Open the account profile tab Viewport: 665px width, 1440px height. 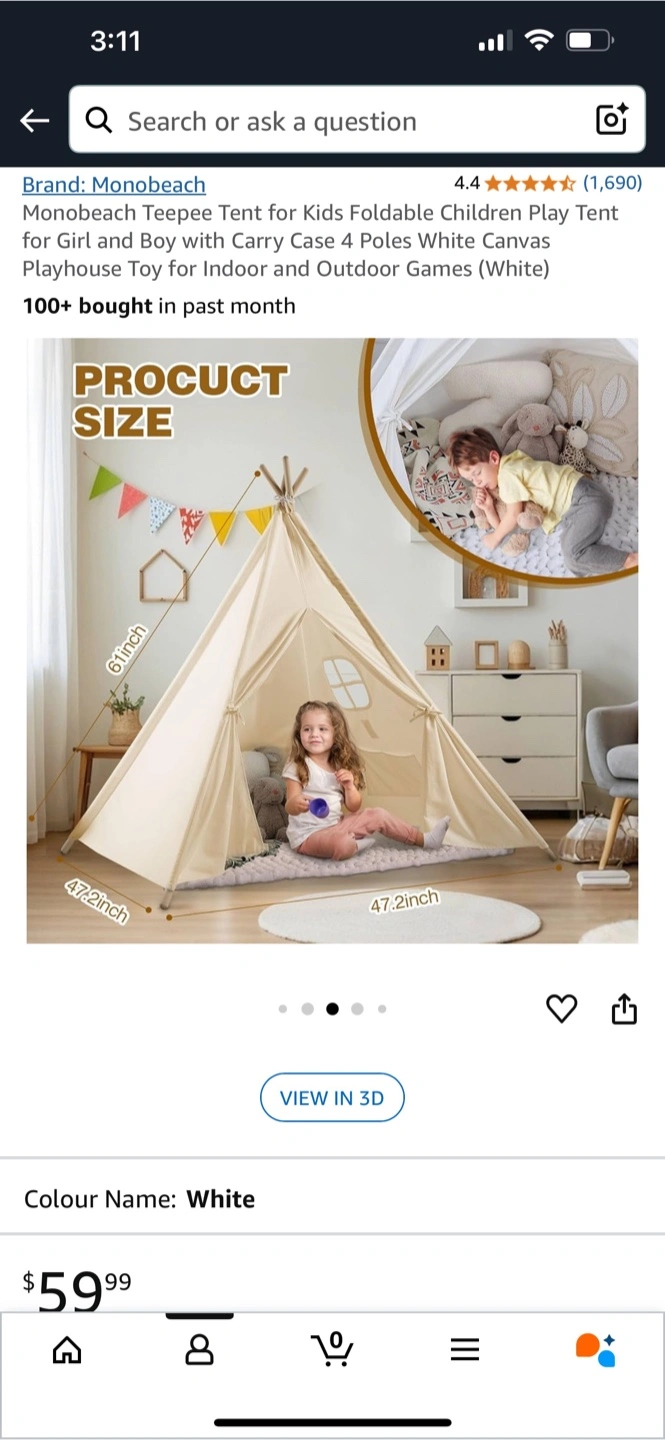click(x=200, y=1350)
